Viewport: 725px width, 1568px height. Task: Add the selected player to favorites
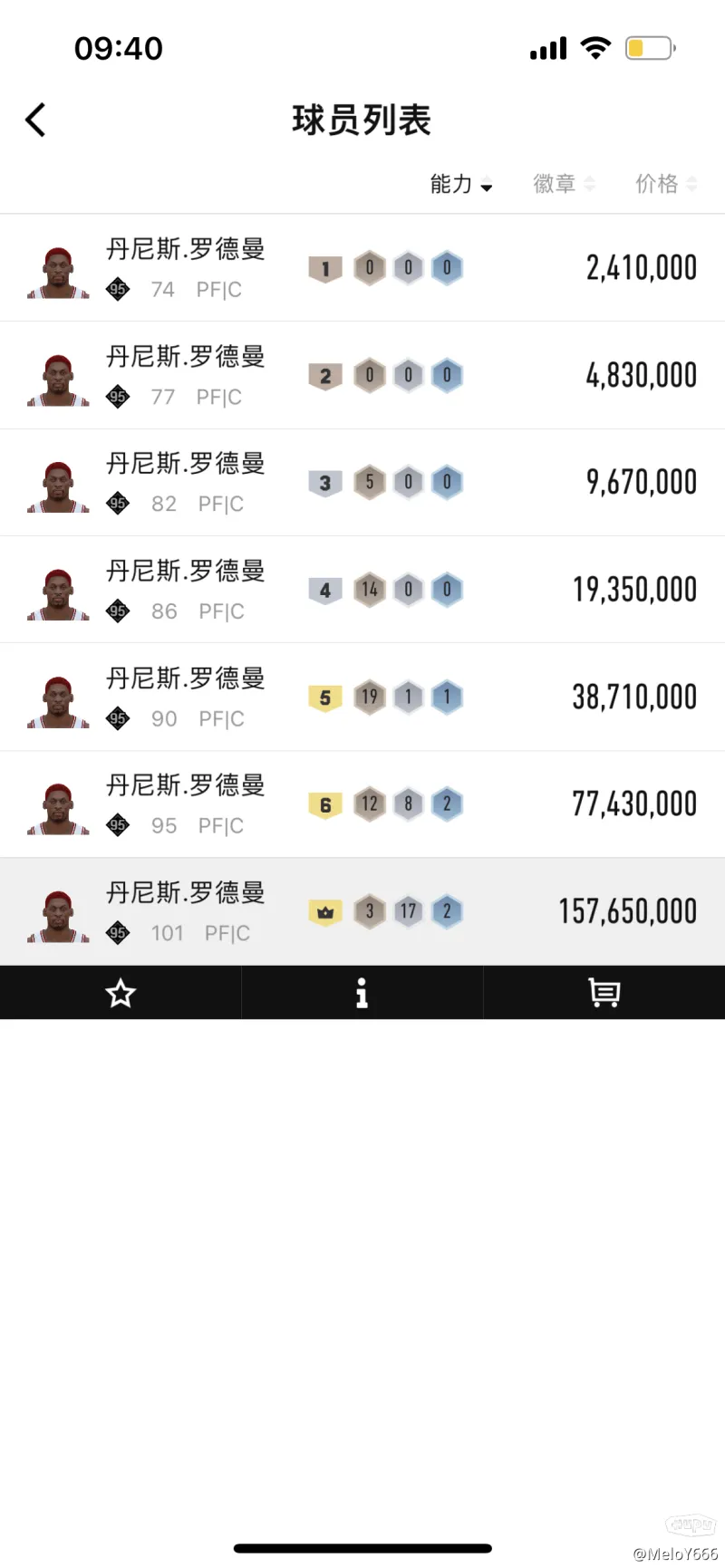click(x=121, y=993)
